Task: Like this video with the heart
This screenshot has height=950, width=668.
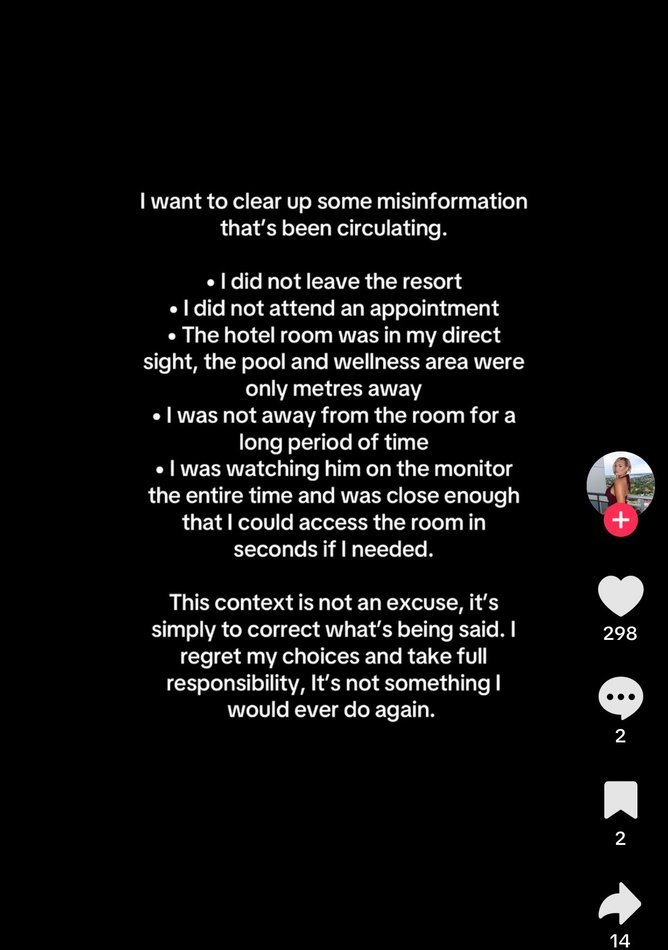Action: point(620,596)
